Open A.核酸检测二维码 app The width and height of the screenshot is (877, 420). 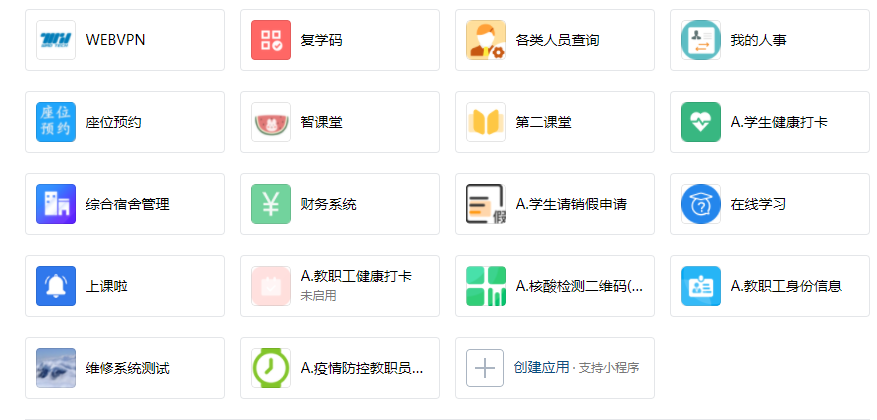(x=554, y=286)
